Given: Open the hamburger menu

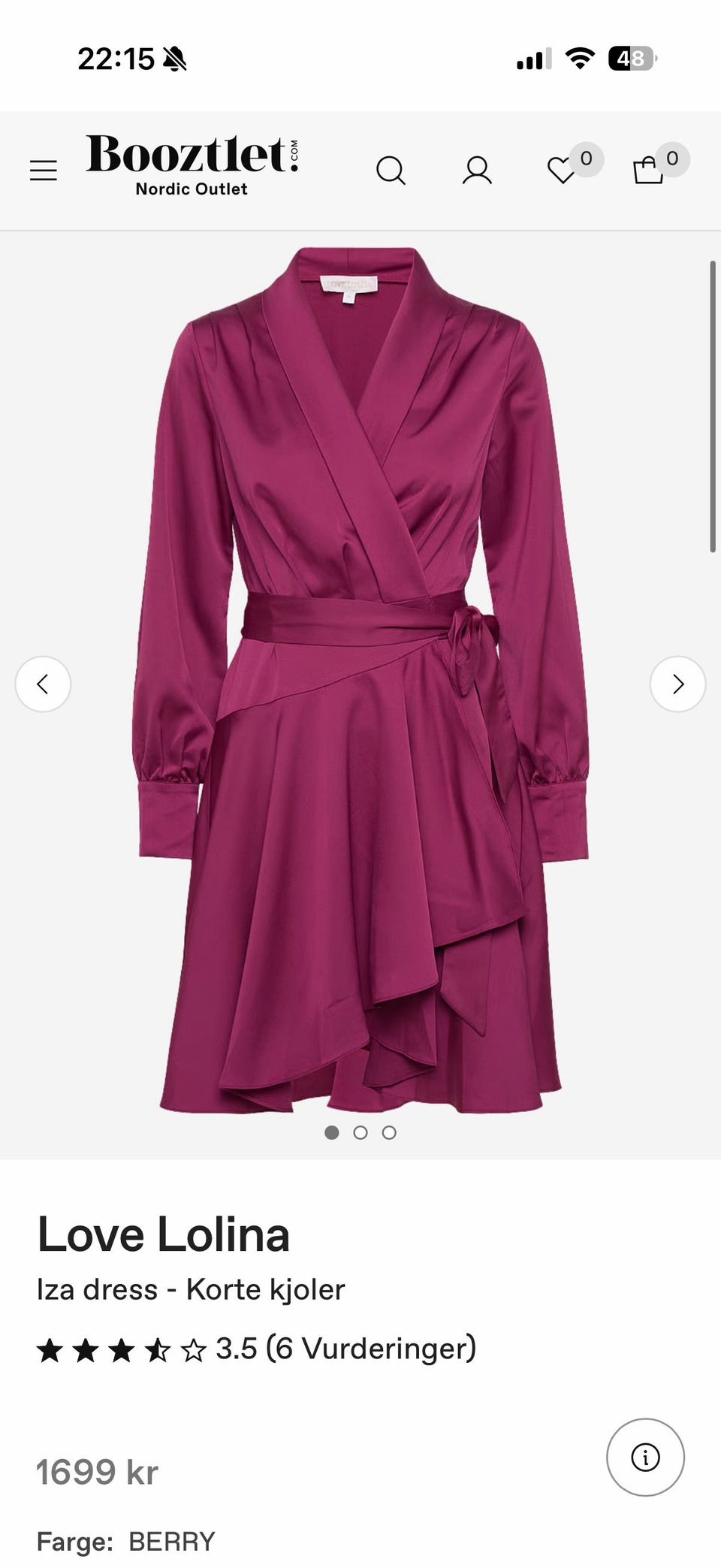Looking at the screenshot, I should (43, 171).
